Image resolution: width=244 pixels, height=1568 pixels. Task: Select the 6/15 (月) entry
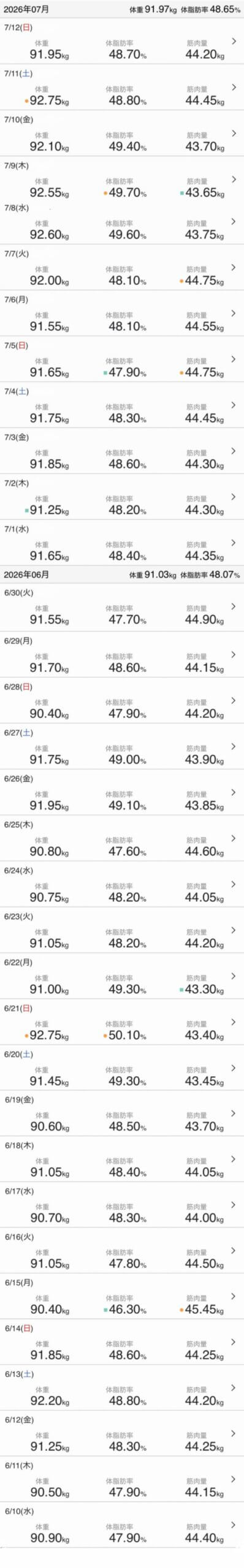122,1296
